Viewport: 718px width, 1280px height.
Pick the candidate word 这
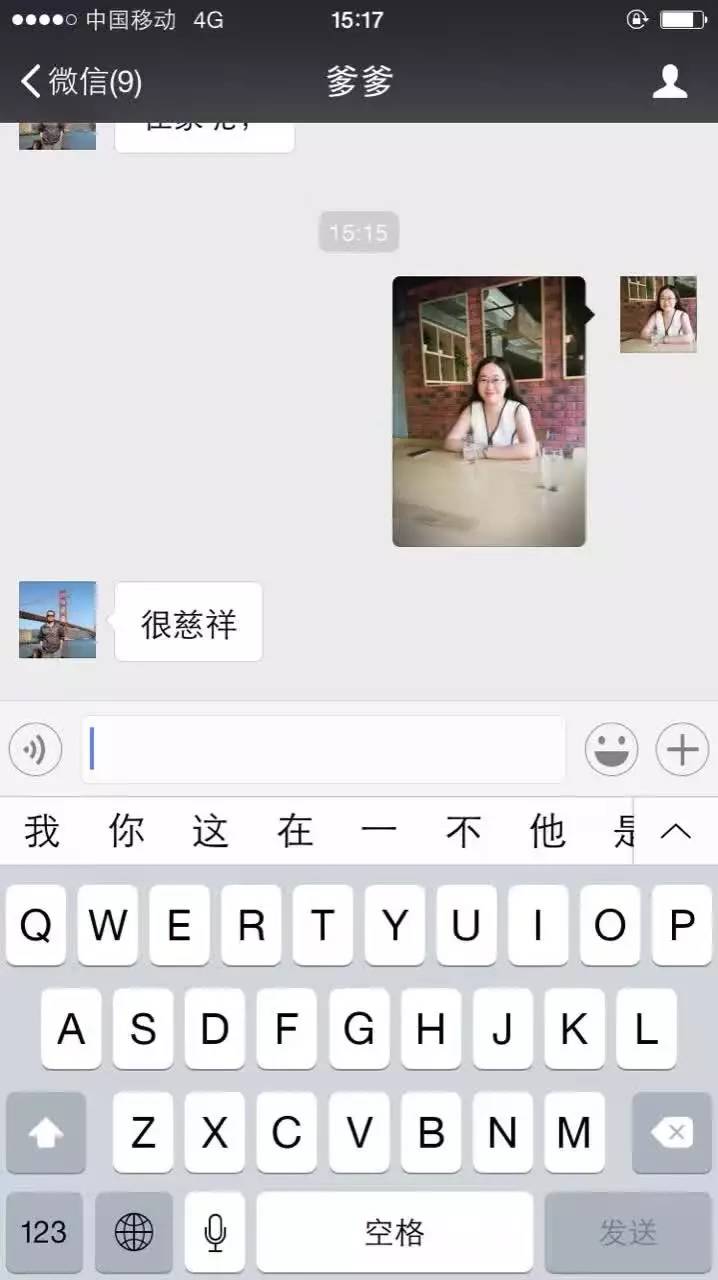[x=211, y=831]
